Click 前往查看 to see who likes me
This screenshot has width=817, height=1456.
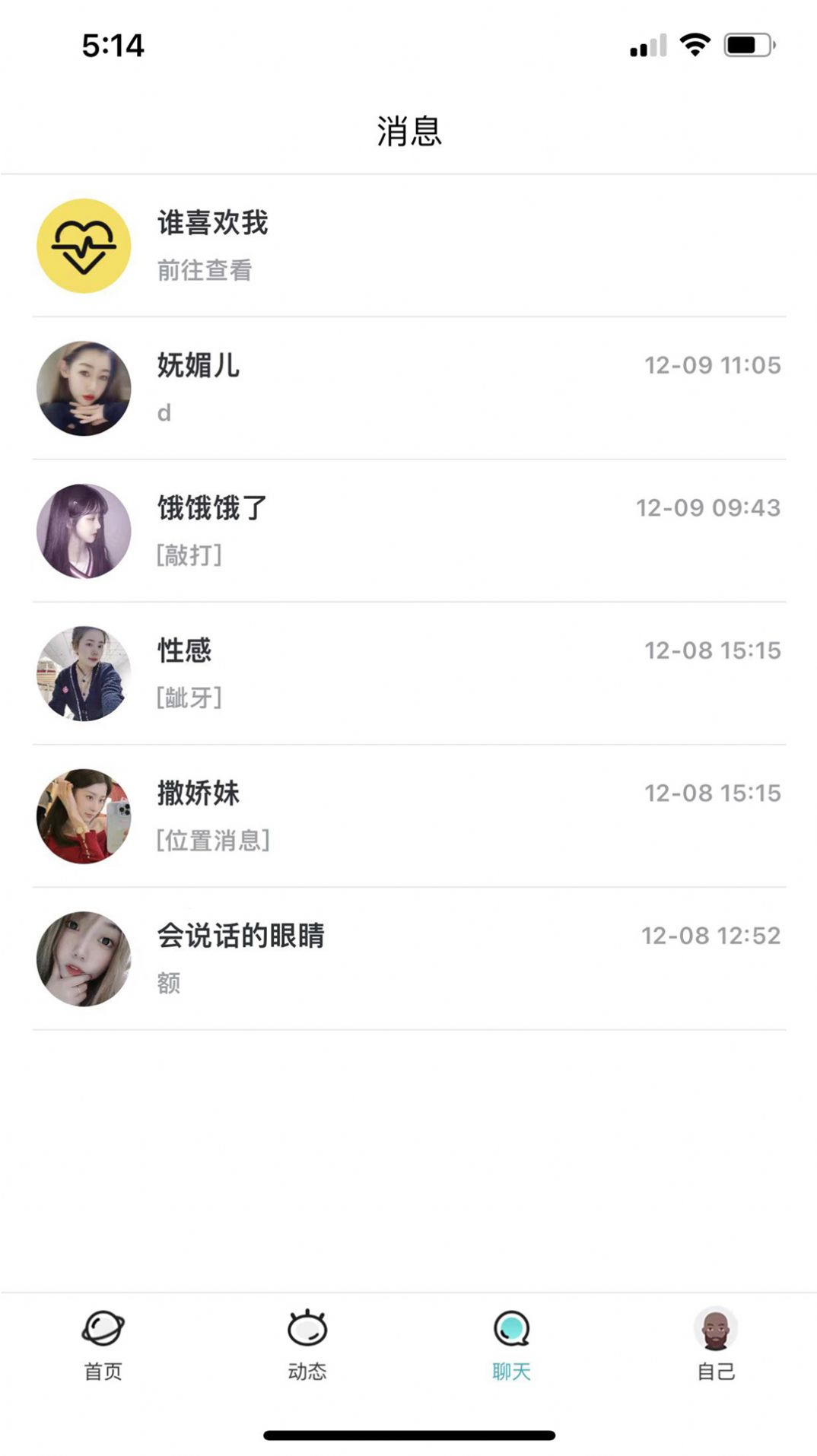point(204,270)
